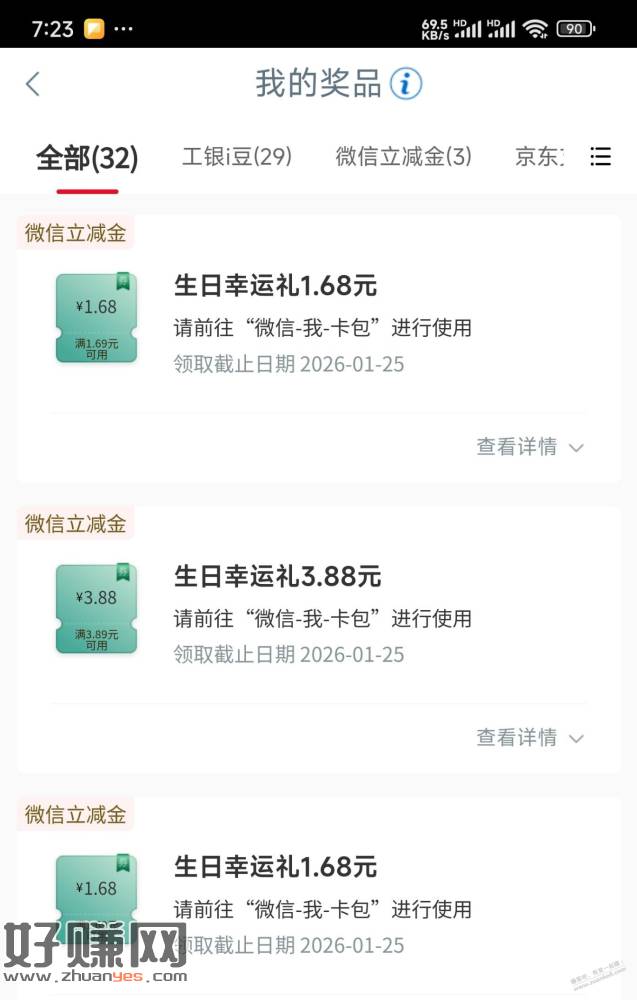Screen dimensions: 637x1000
Task: Switch to the 工银i豆(29) tab
Action: click(x=237, y=157)
